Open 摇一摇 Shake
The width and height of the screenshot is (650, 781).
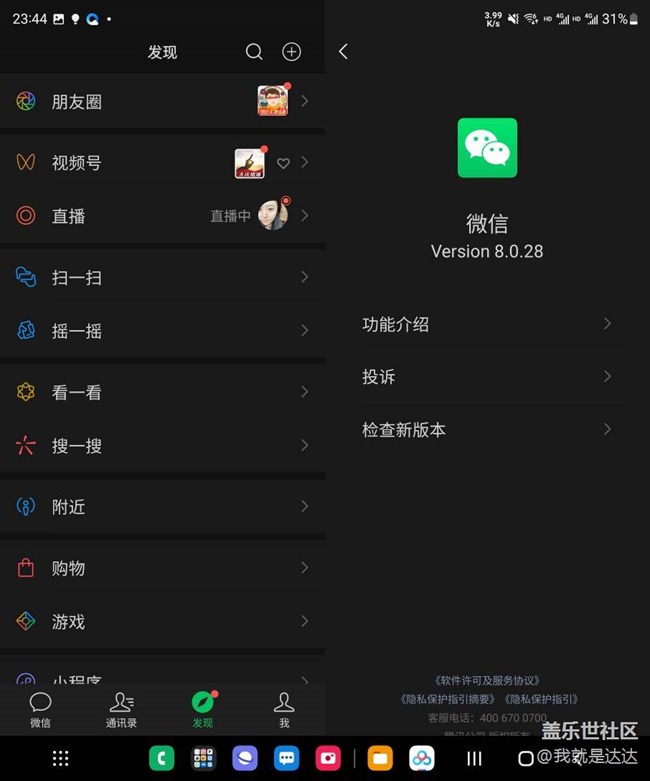162,330
